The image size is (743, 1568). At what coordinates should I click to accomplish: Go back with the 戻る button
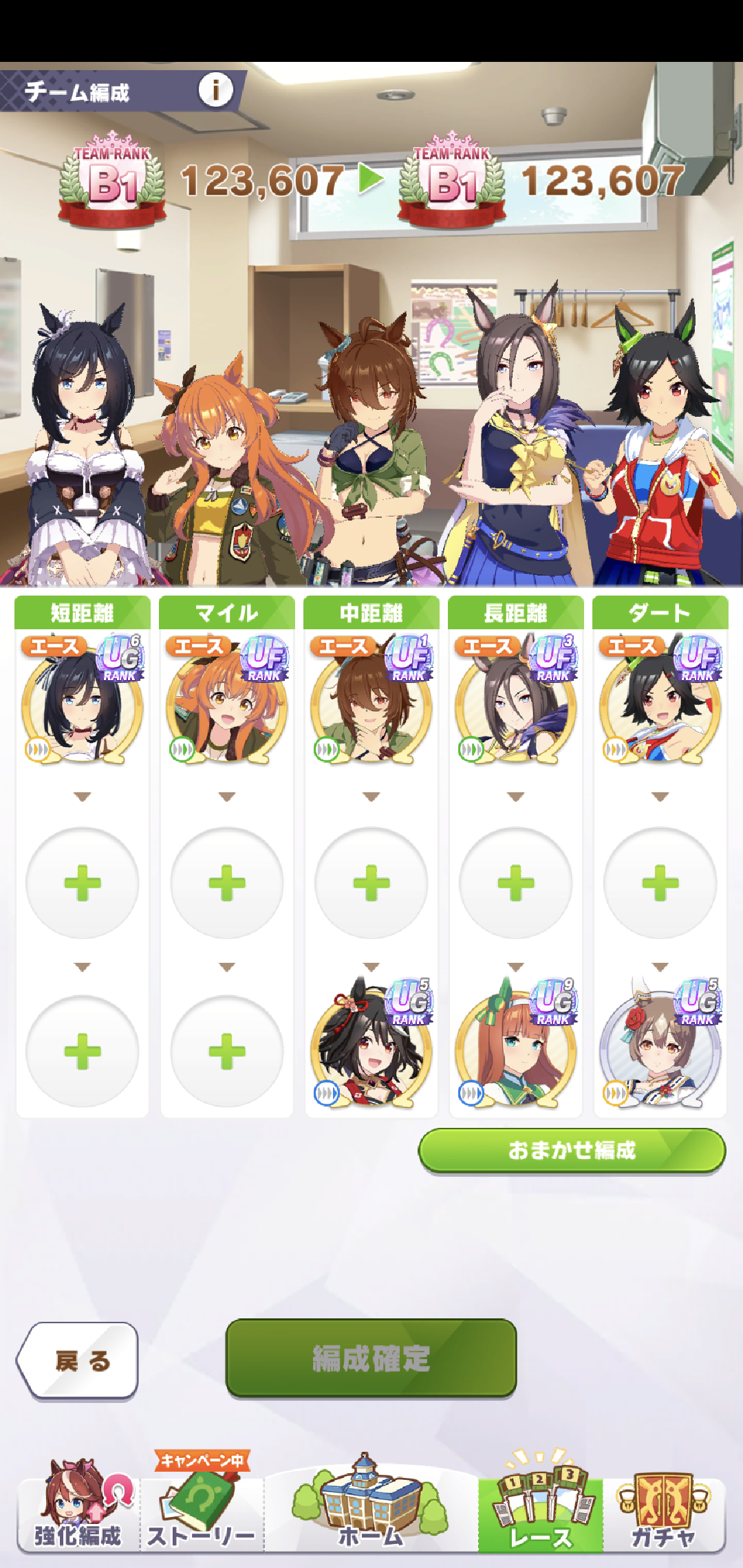point(78,1360)
